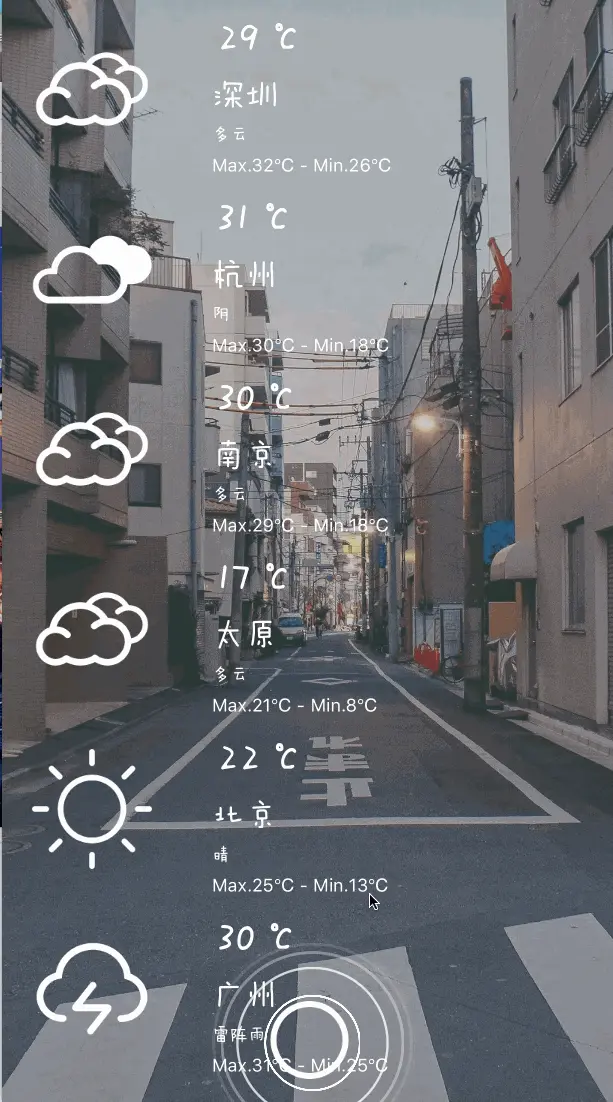Screen dimensions: 613x1102
Task: Select the 杭州 weather entry
Action: (x=245, y=275)
